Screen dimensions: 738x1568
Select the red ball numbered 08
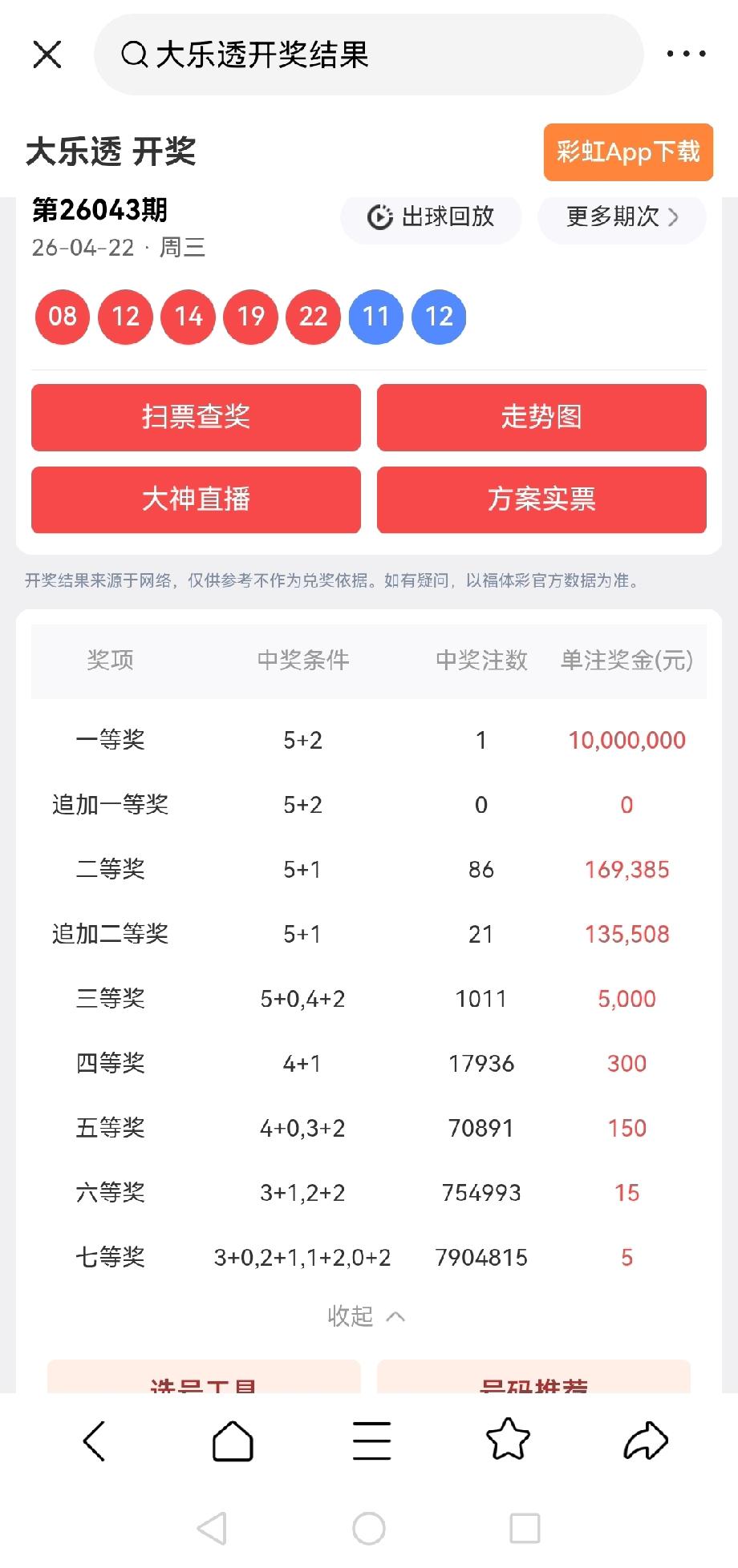[x=62, y=316]
